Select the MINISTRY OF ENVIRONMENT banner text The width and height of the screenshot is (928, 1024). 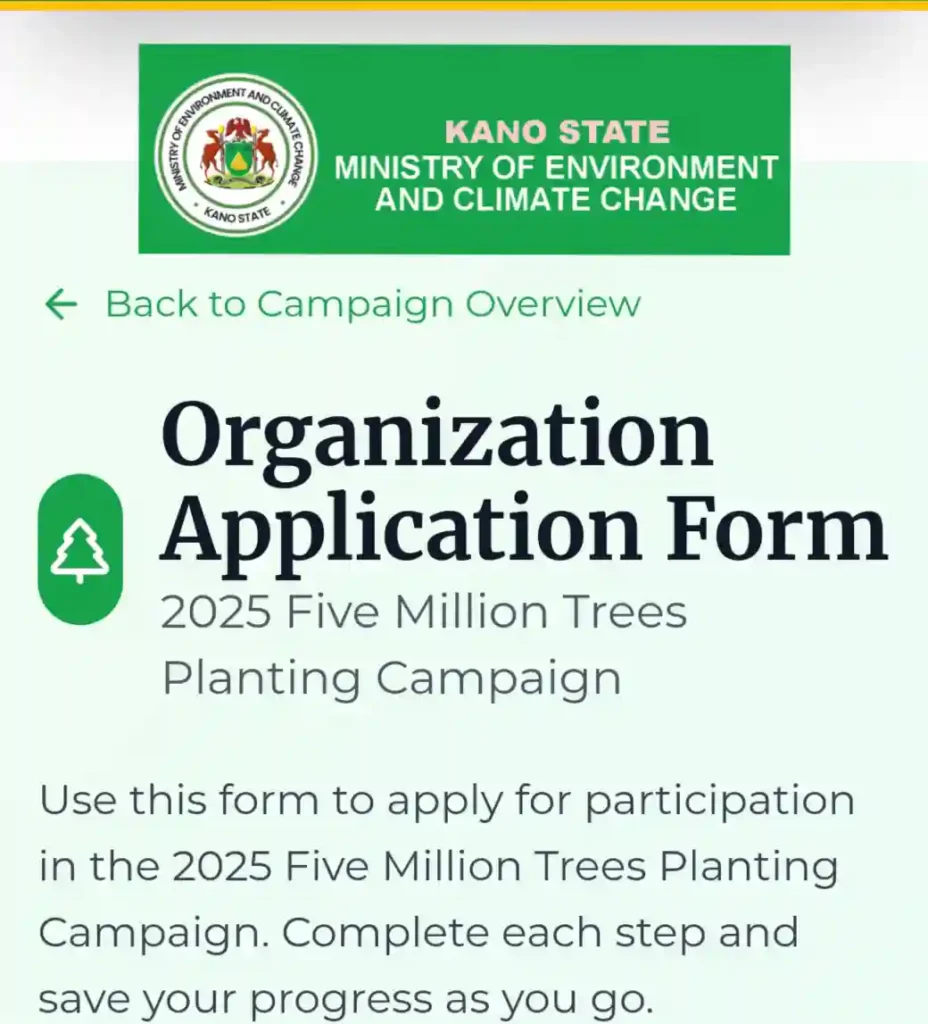557,167
